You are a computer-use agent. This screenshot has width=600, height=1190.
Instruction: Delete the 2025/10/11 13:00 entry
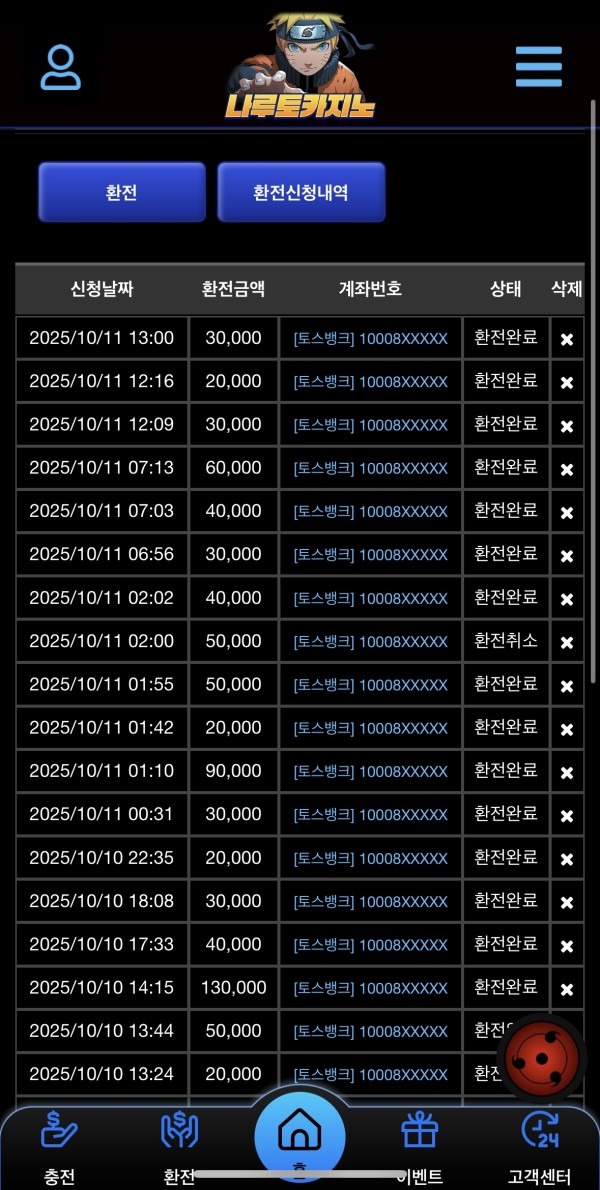567,339
